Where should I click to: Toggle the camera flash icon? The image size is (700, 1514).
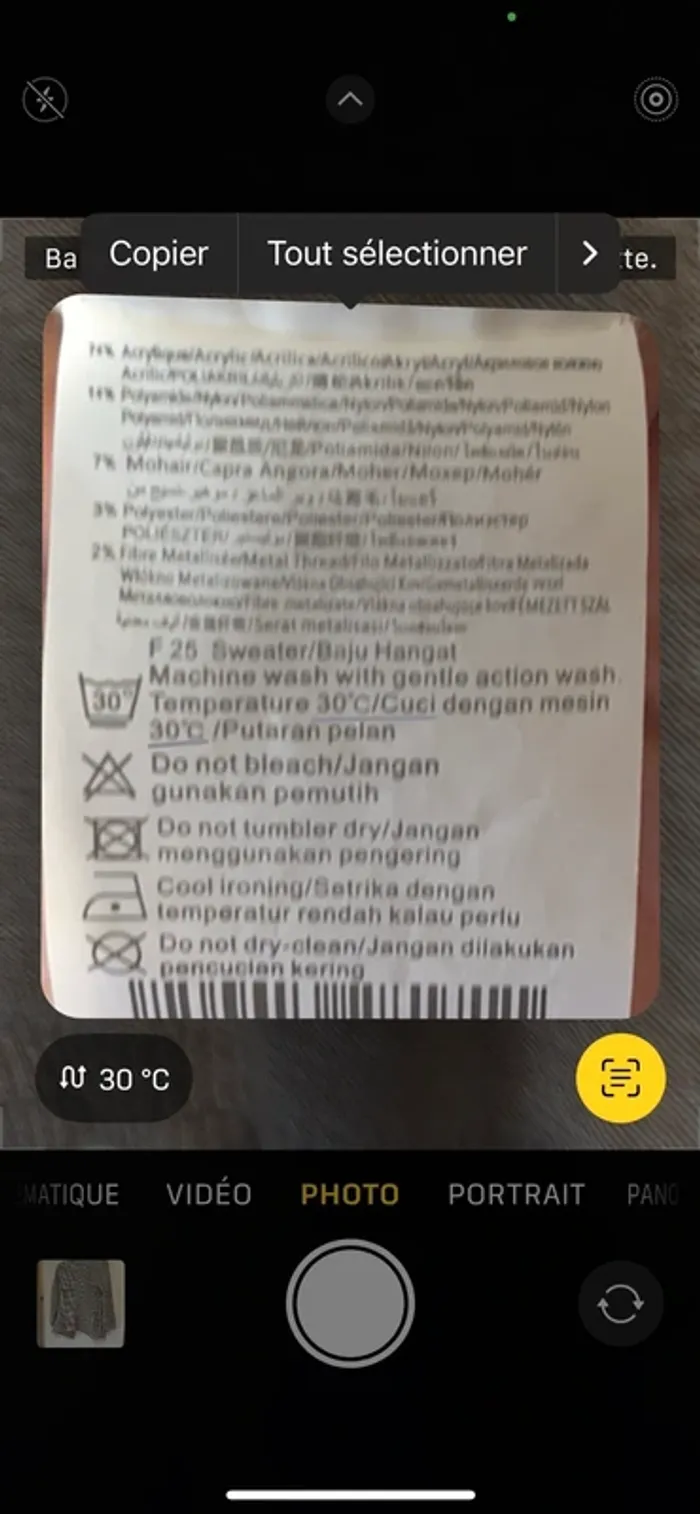(45, 100)
